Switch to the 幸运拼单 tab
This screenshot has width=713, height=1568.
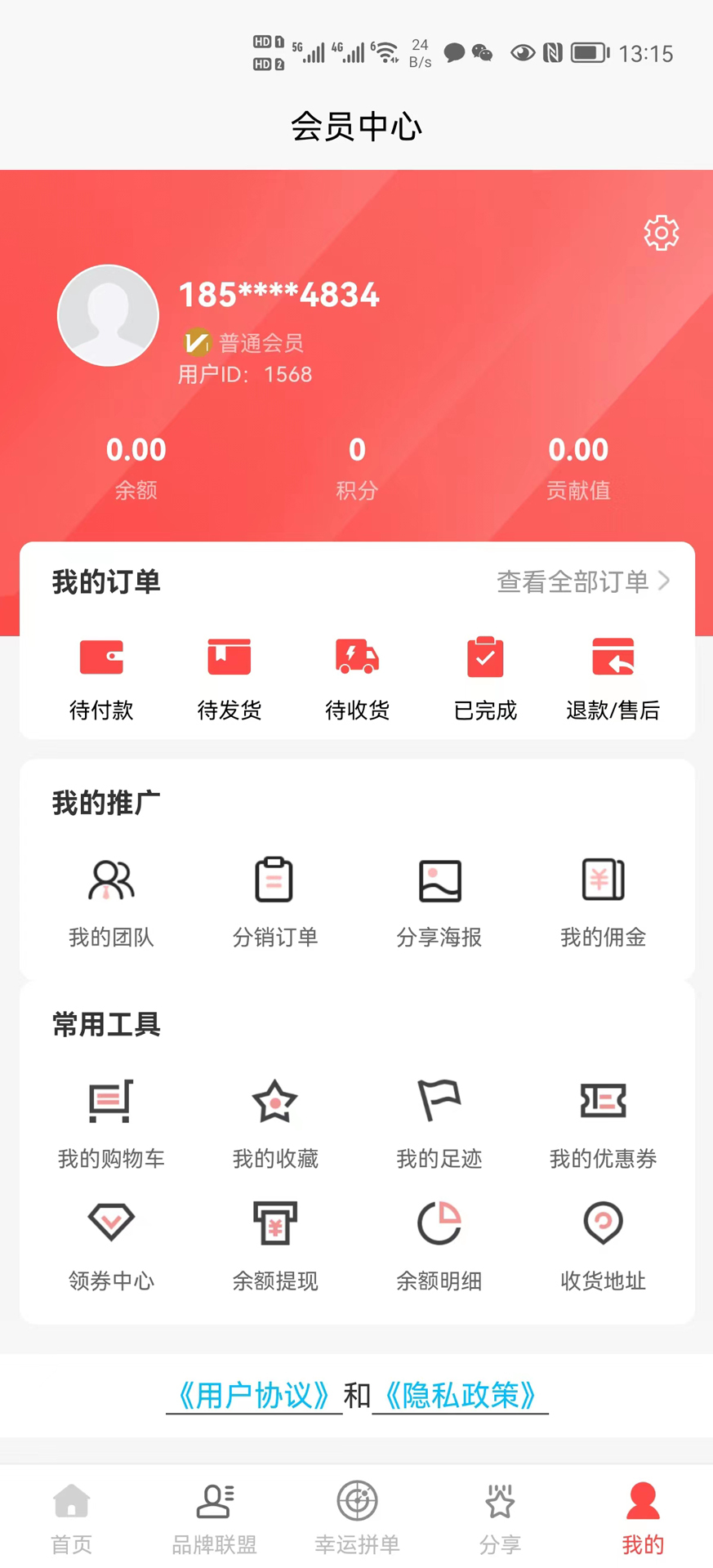point(356,1515)
